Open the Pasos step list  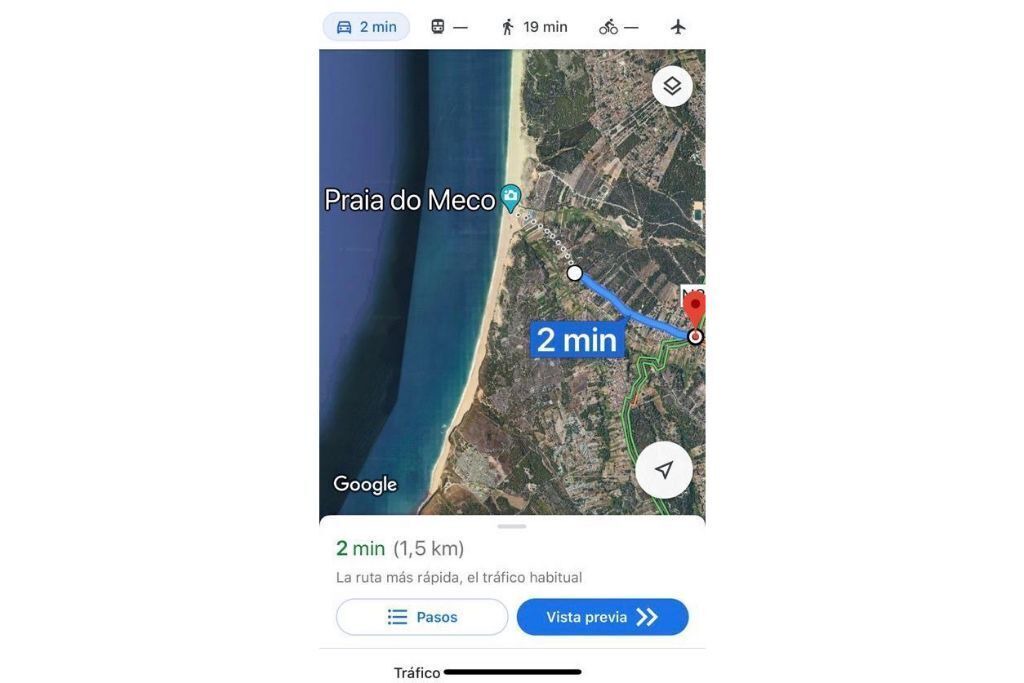pos(422,617)
